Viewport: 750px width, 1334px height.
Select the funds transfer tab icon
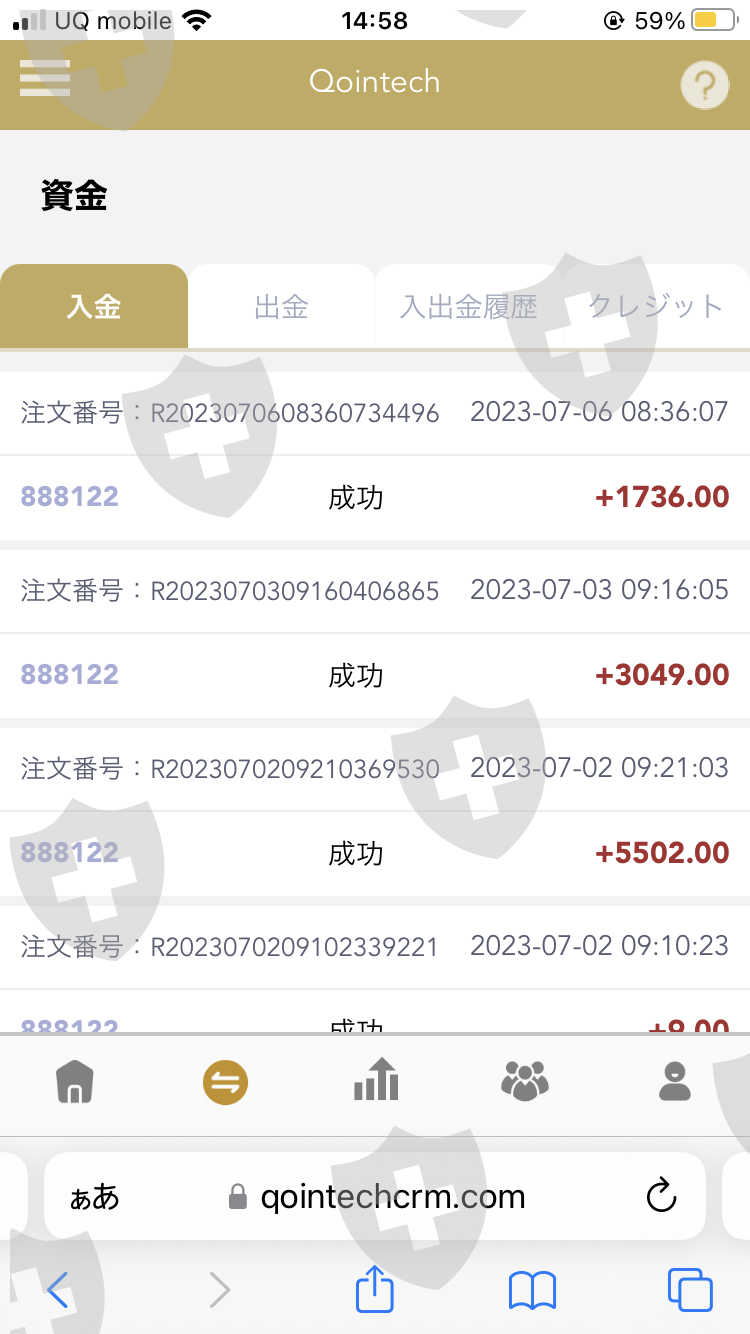click(225, 1082)
